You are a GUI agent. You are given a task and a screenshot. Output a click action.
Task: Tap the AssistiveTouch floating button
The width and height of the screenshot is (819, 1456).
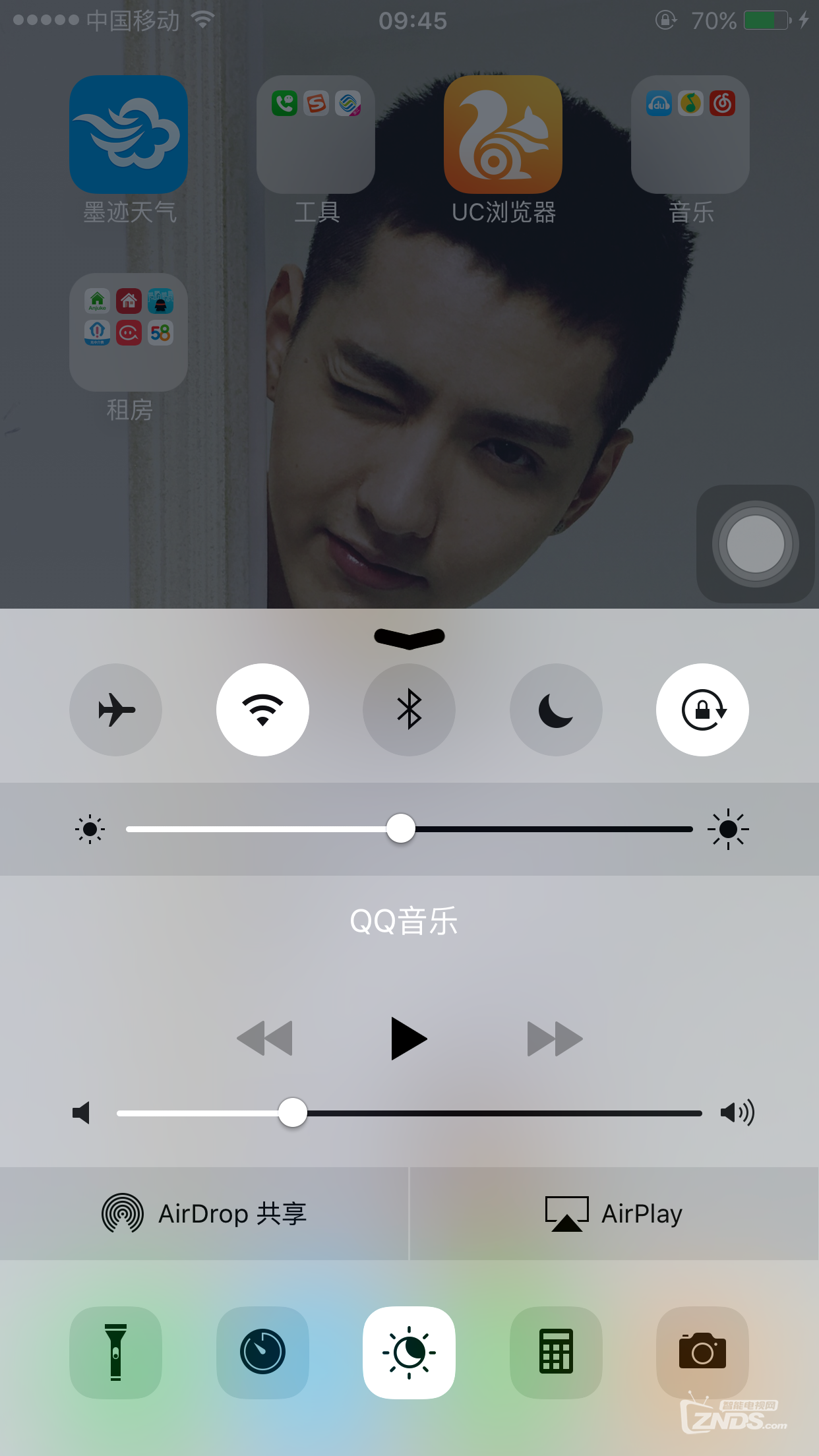[x=755, y=544]
